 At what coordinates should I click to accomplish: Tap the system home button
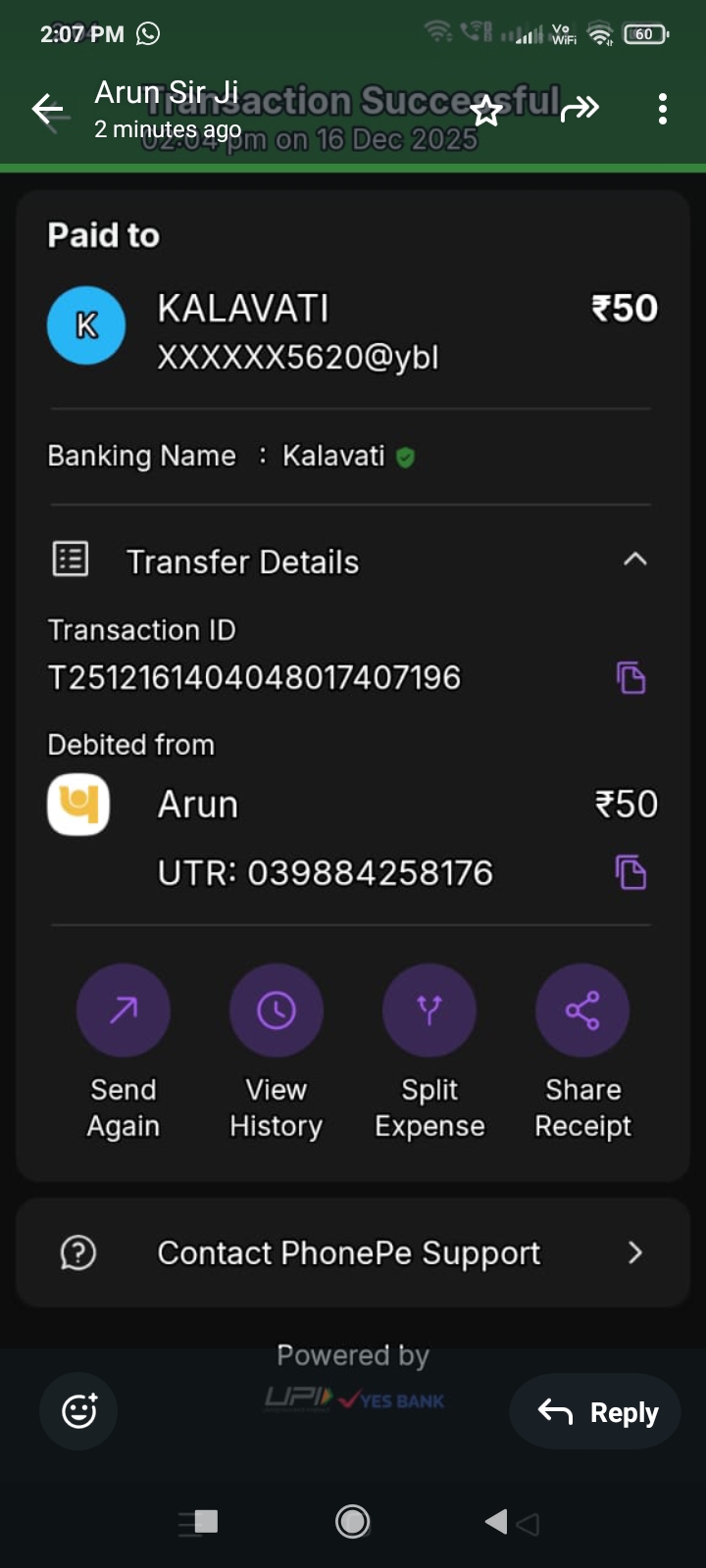click(353, 1521)
